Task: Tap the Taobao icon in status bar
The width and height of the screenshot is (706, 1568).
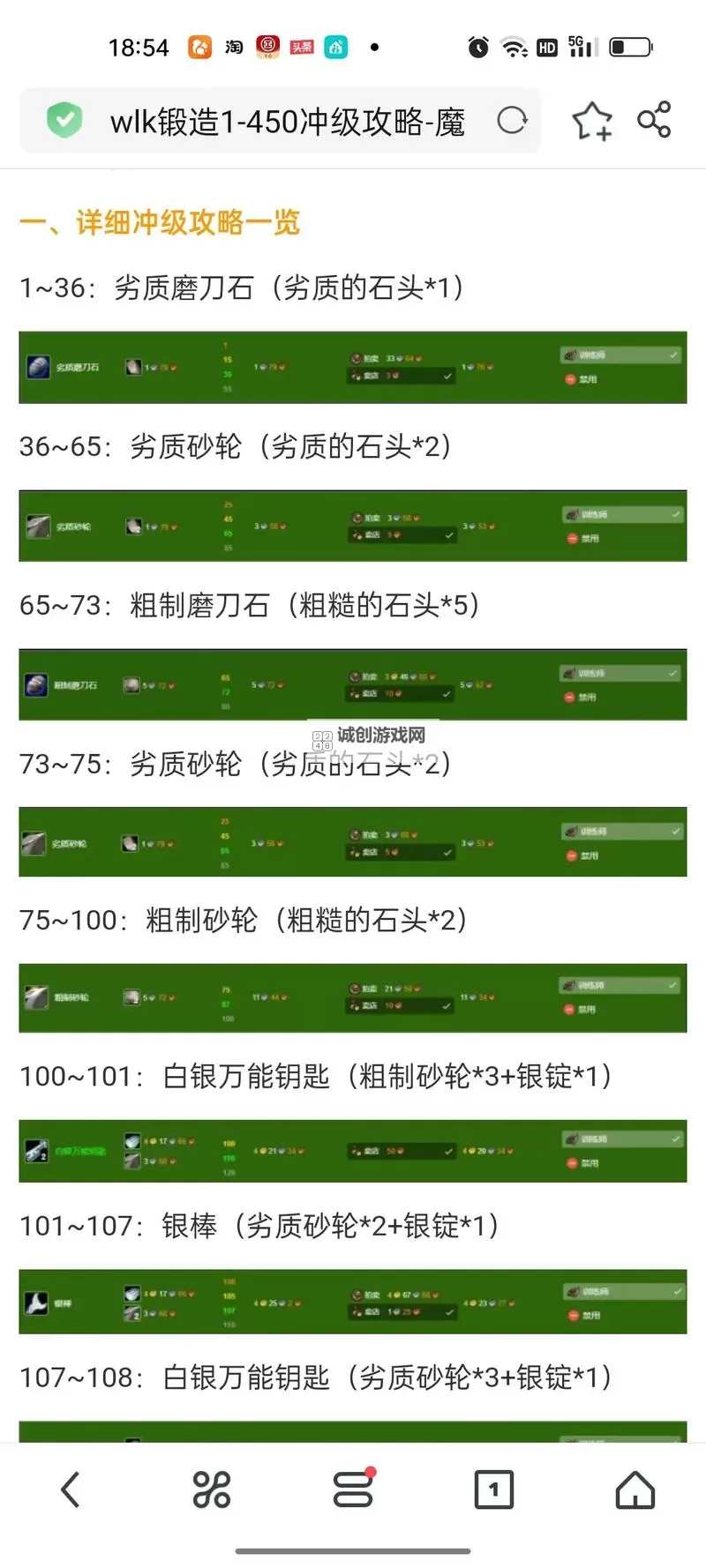Action: tap(232, 46)
